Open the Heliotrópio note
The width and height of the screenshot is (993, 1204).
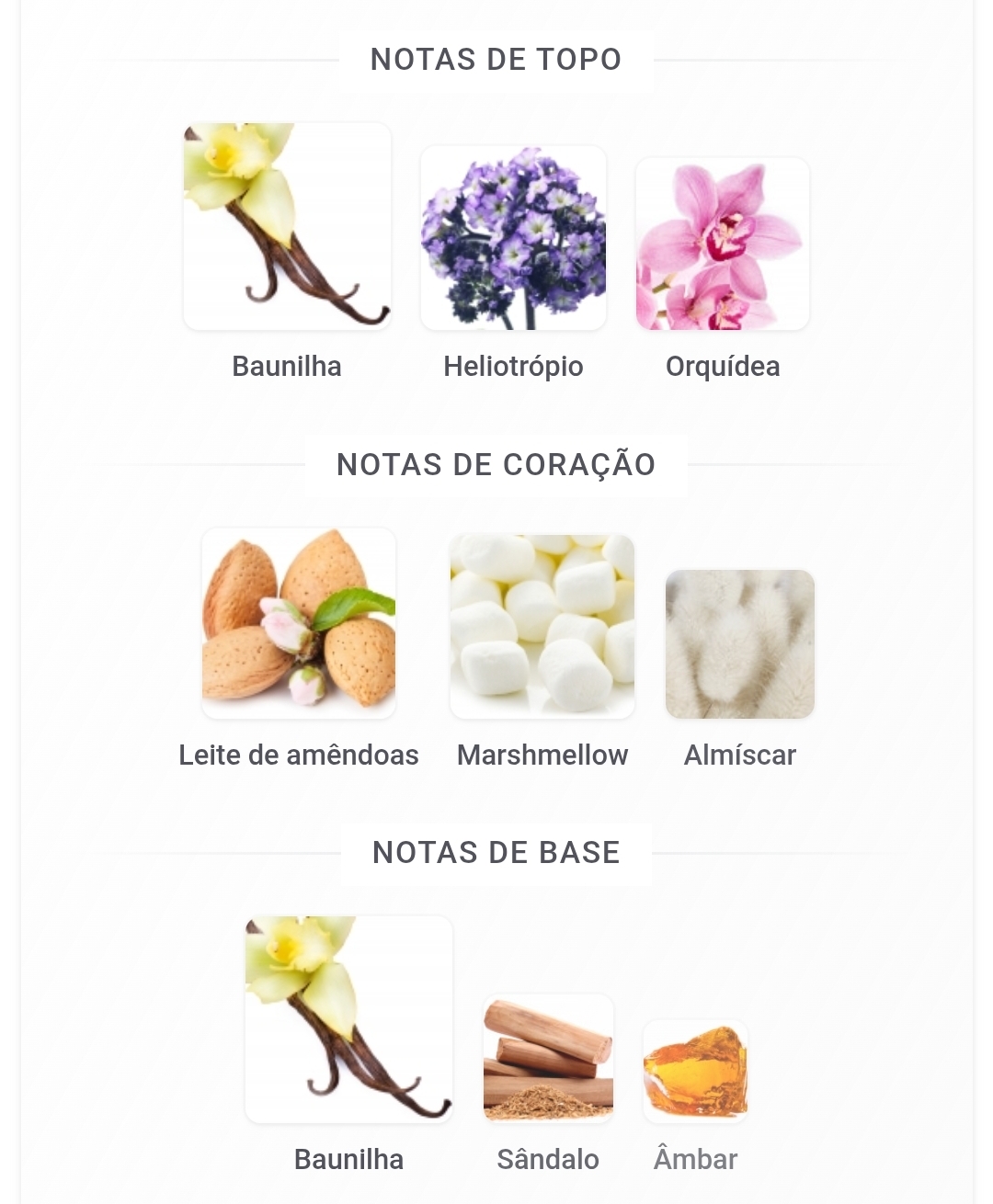(x=513, y=238)
